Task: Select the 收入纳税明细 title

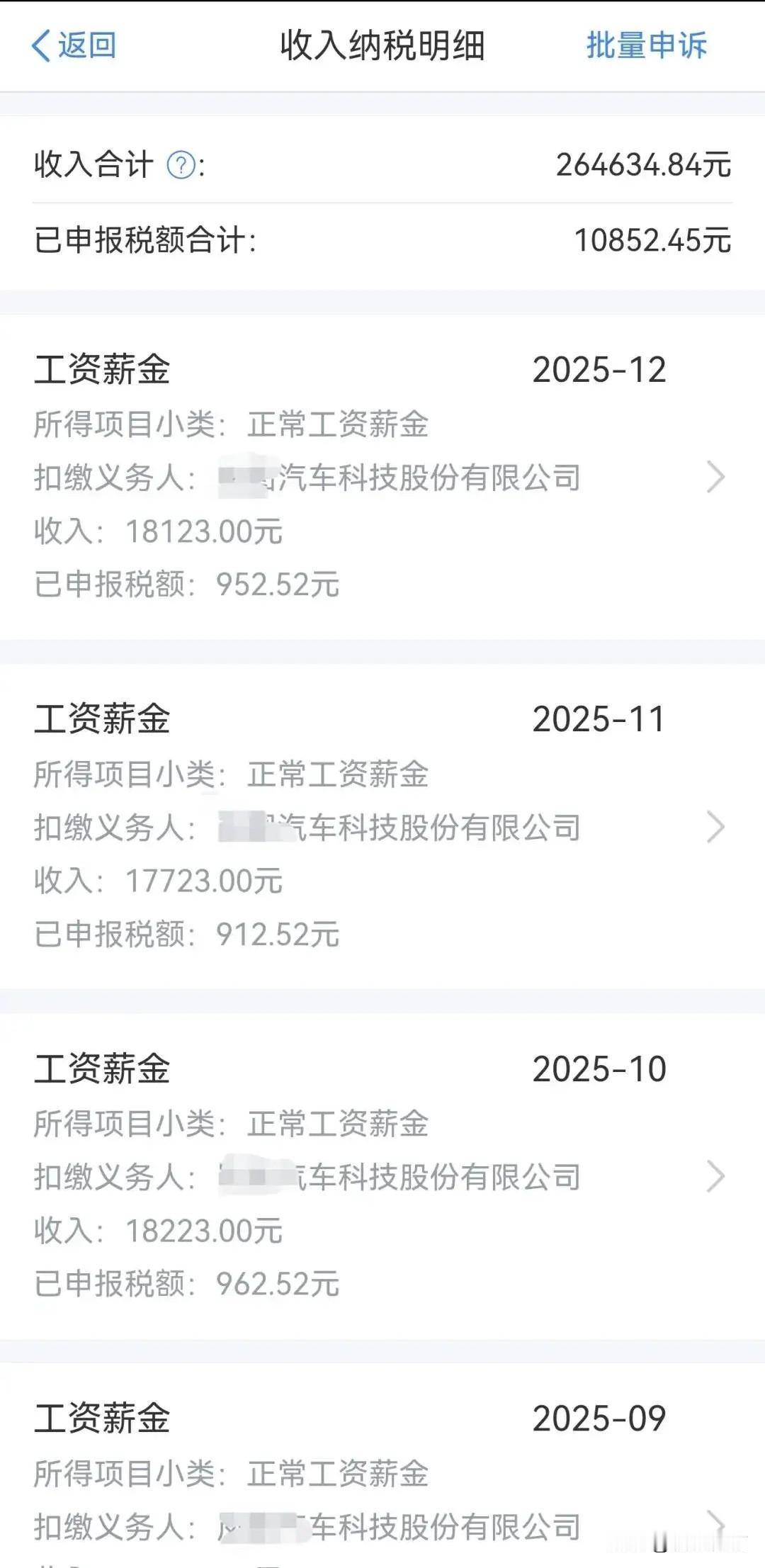Action: [x=382, y=45]
